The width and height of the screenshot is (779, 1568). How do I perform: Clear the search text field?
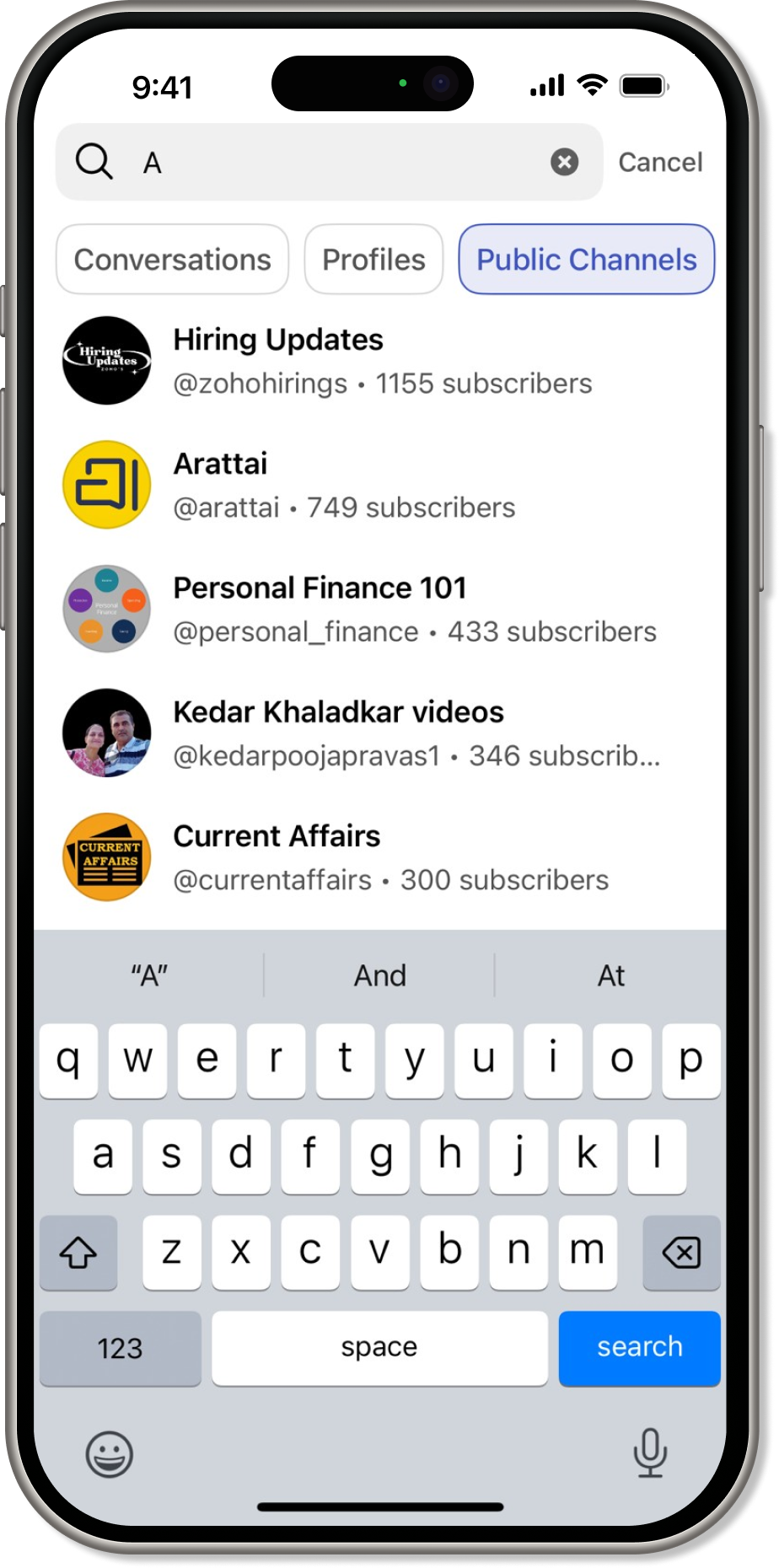pyautogui.click(x=564, y=162)
